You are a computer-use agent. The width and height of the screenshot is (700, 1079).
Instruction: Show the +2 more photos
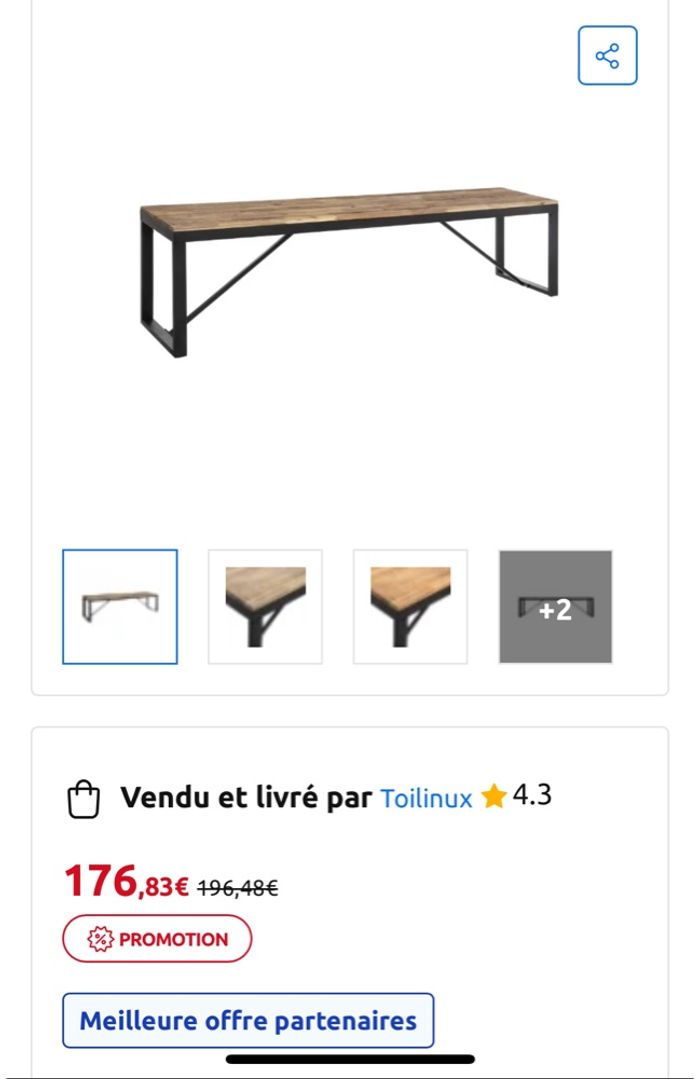click(x=555, y=606)
